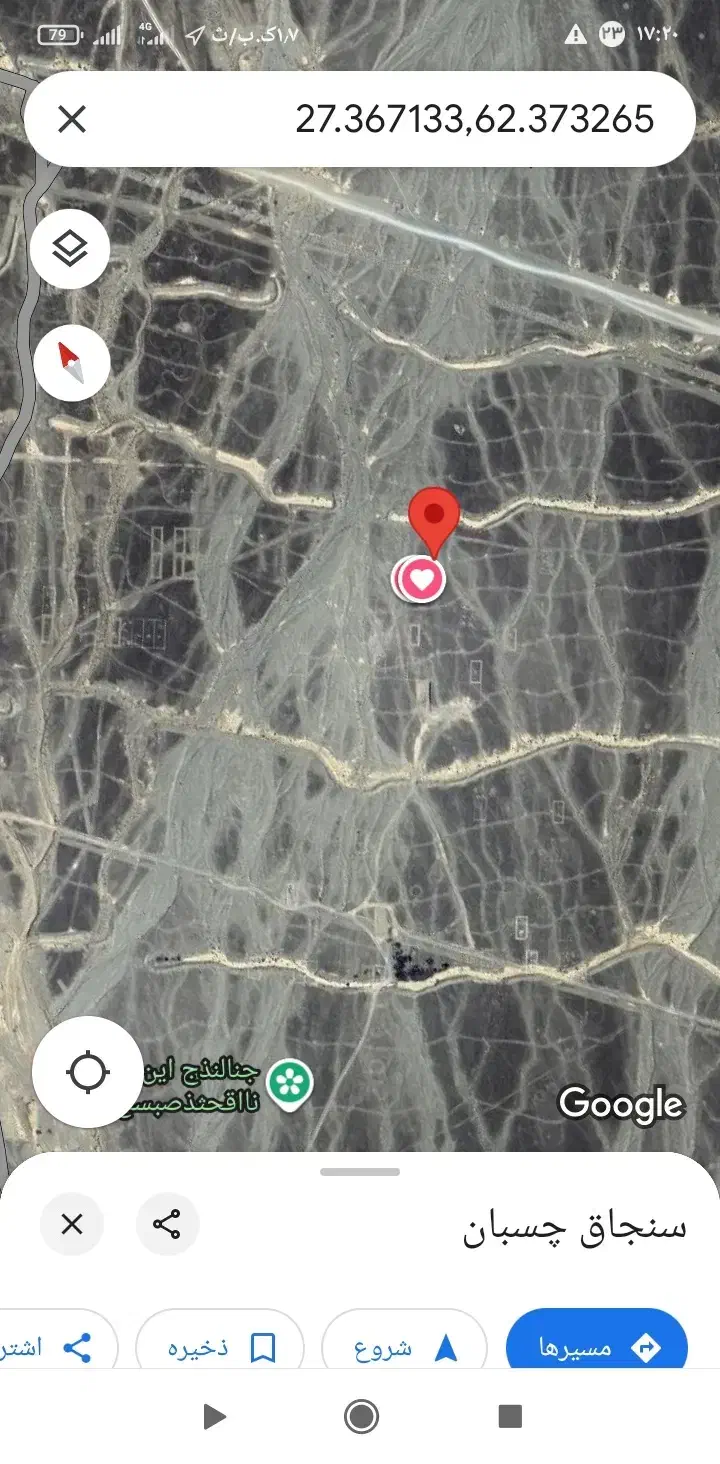Start navigation with the شروع button
The height and width of the screenshot is (1464, 720).
pyautogui.click(x=404, y=1348)
